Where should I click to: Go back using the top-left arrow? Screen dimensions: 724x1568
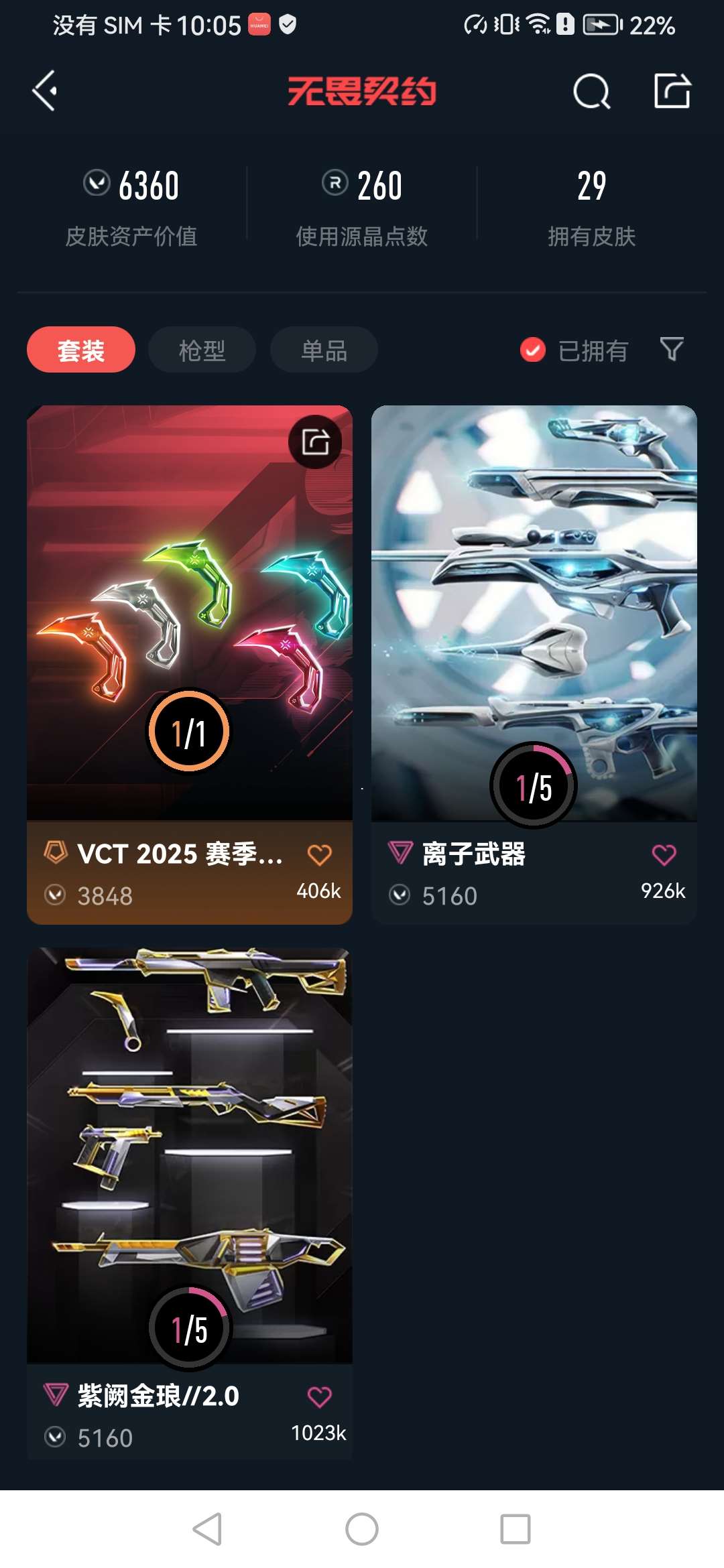pyautogui.click(x=45, y=90)
